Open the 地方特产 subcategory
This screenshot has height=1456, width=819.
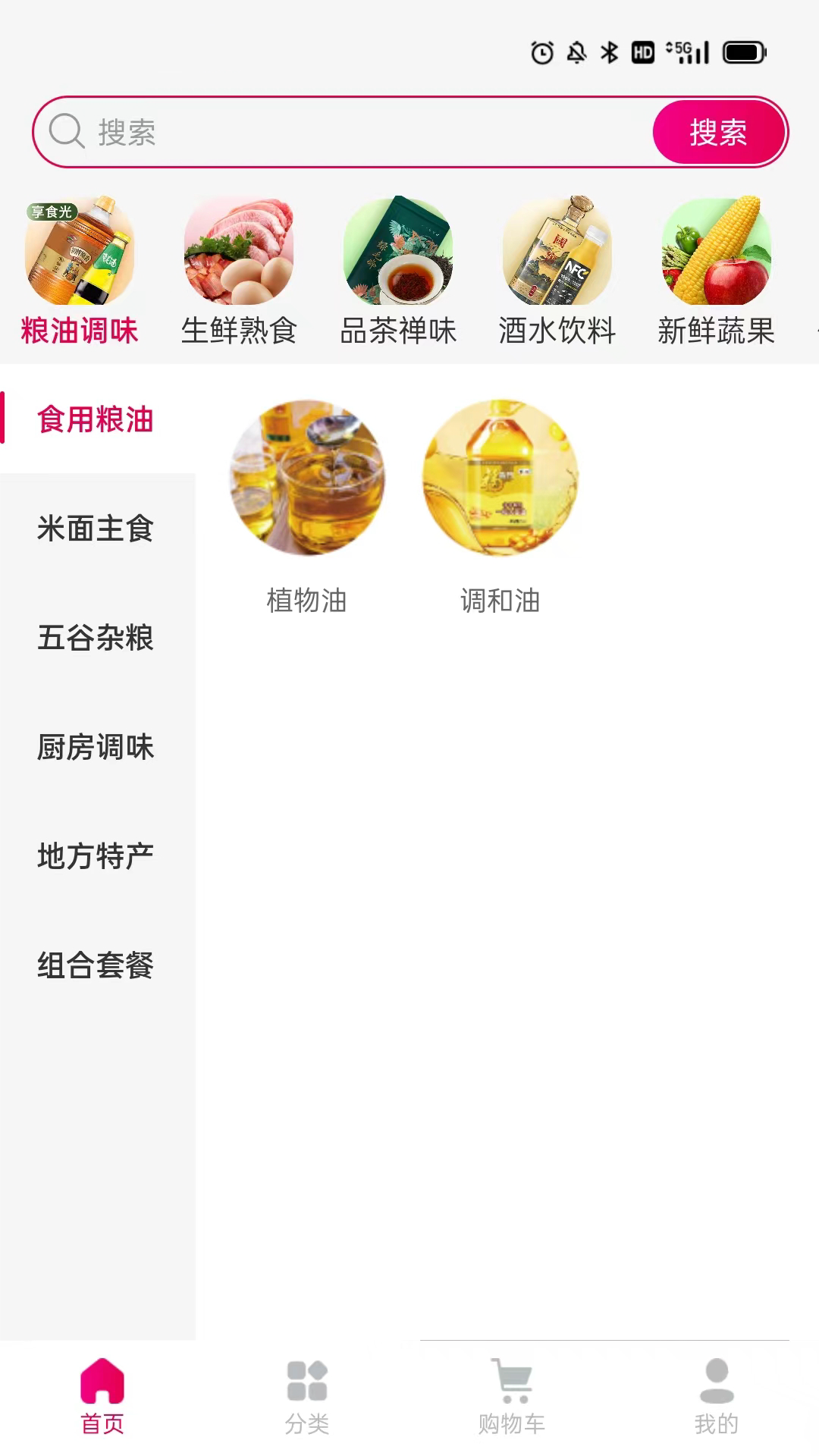(96, 856)
